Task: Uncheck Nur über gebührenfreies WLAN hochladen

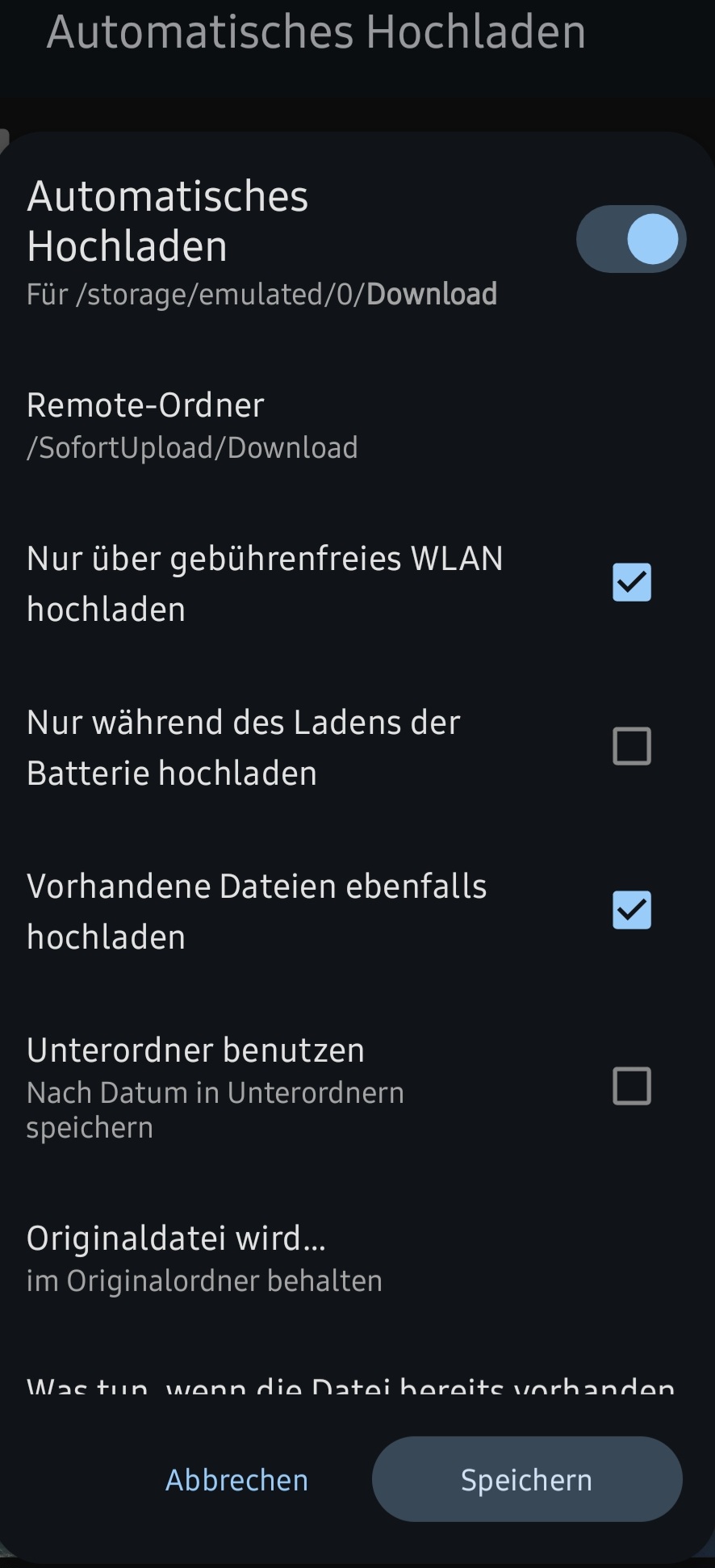Action: coord(631,582)
